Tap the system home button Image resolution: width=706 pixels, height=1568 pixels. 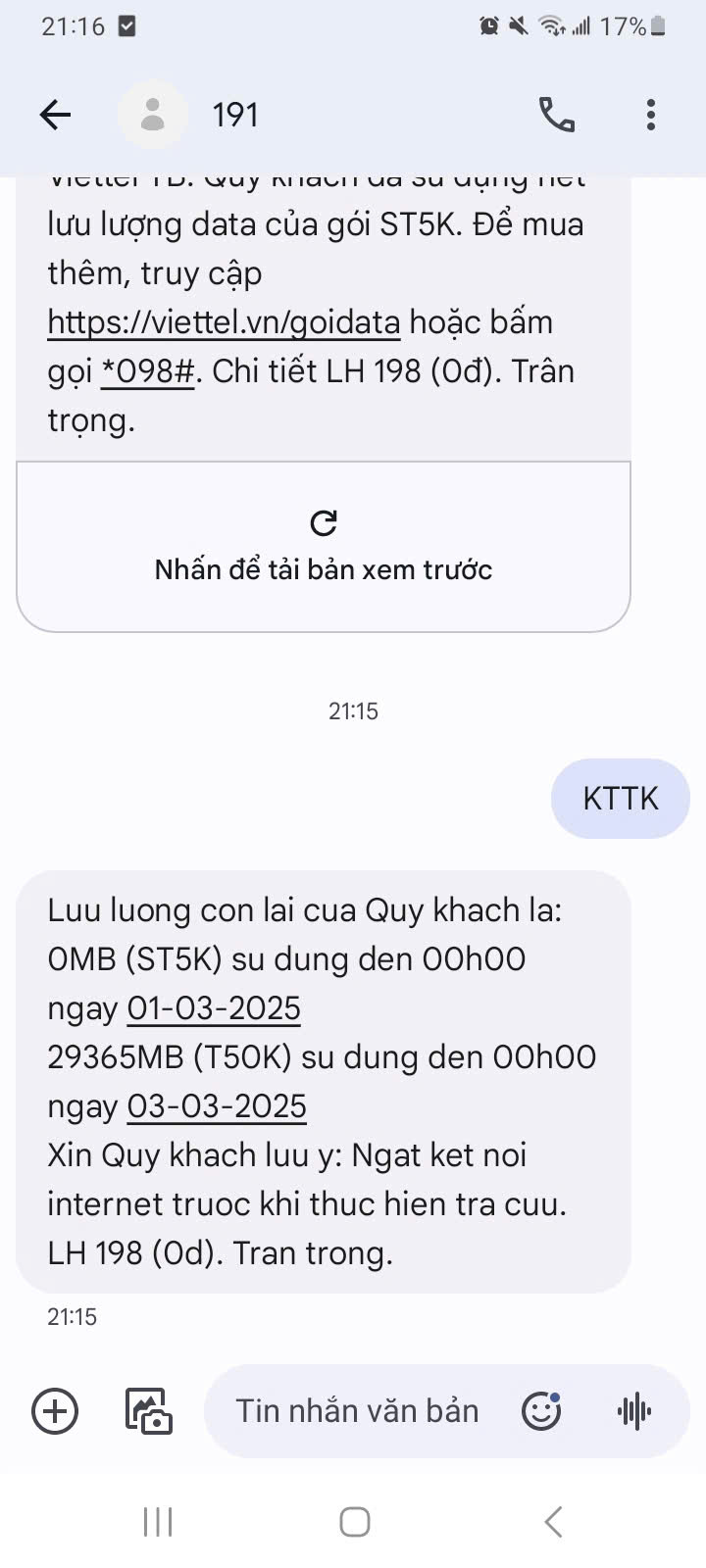click(354, 1522)
